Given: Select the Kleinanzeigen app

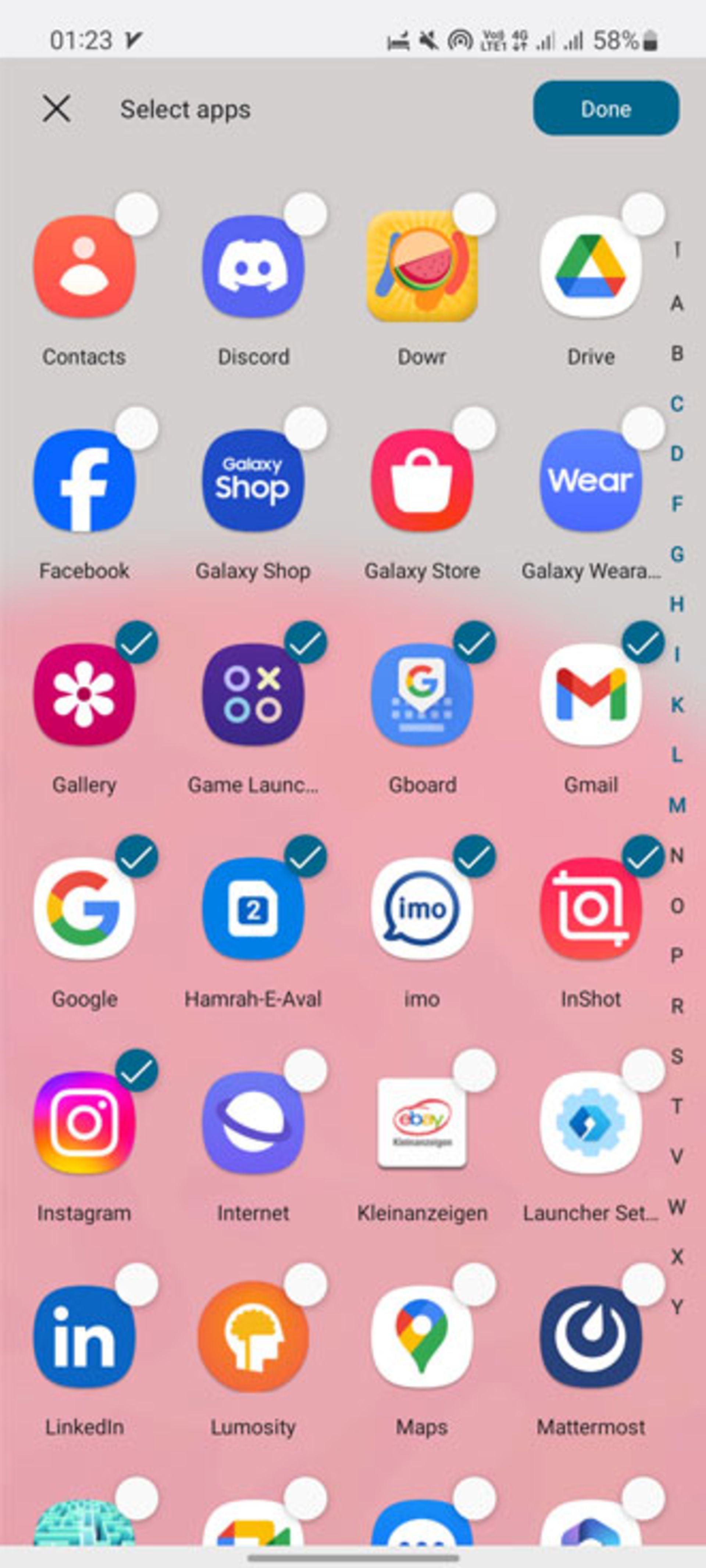Looking at the screenshot, I should pos(422,1123).
